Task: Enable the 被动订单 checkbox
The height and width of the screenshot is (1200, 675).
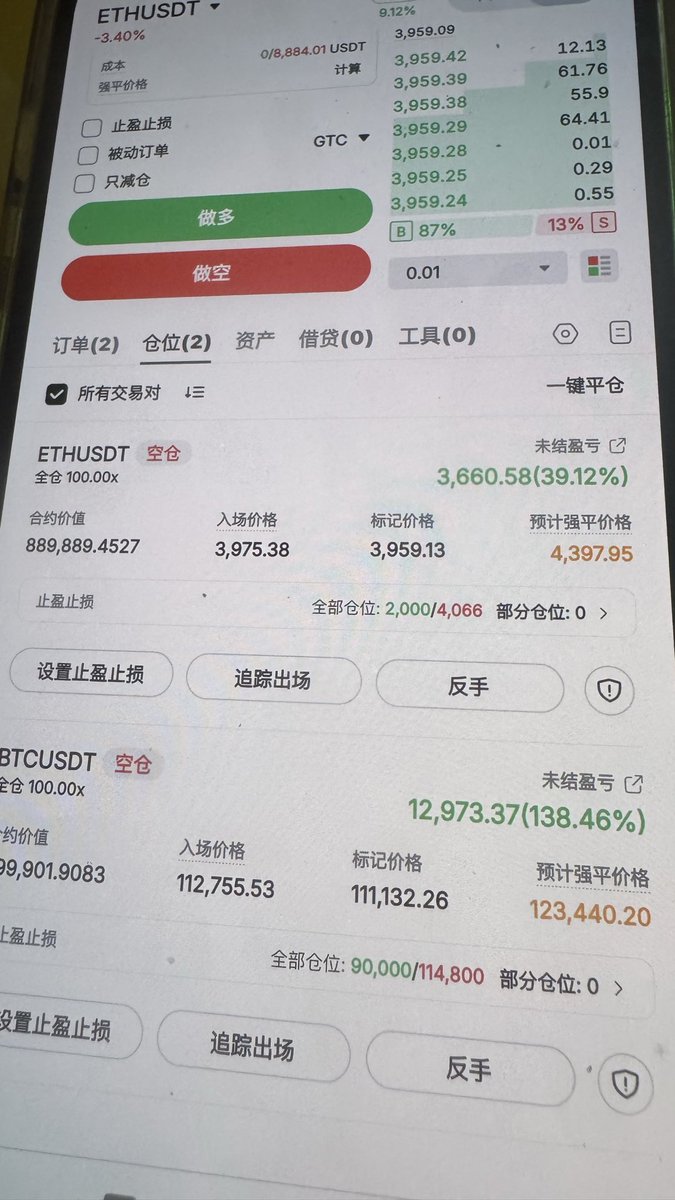Action: [90, 155]
